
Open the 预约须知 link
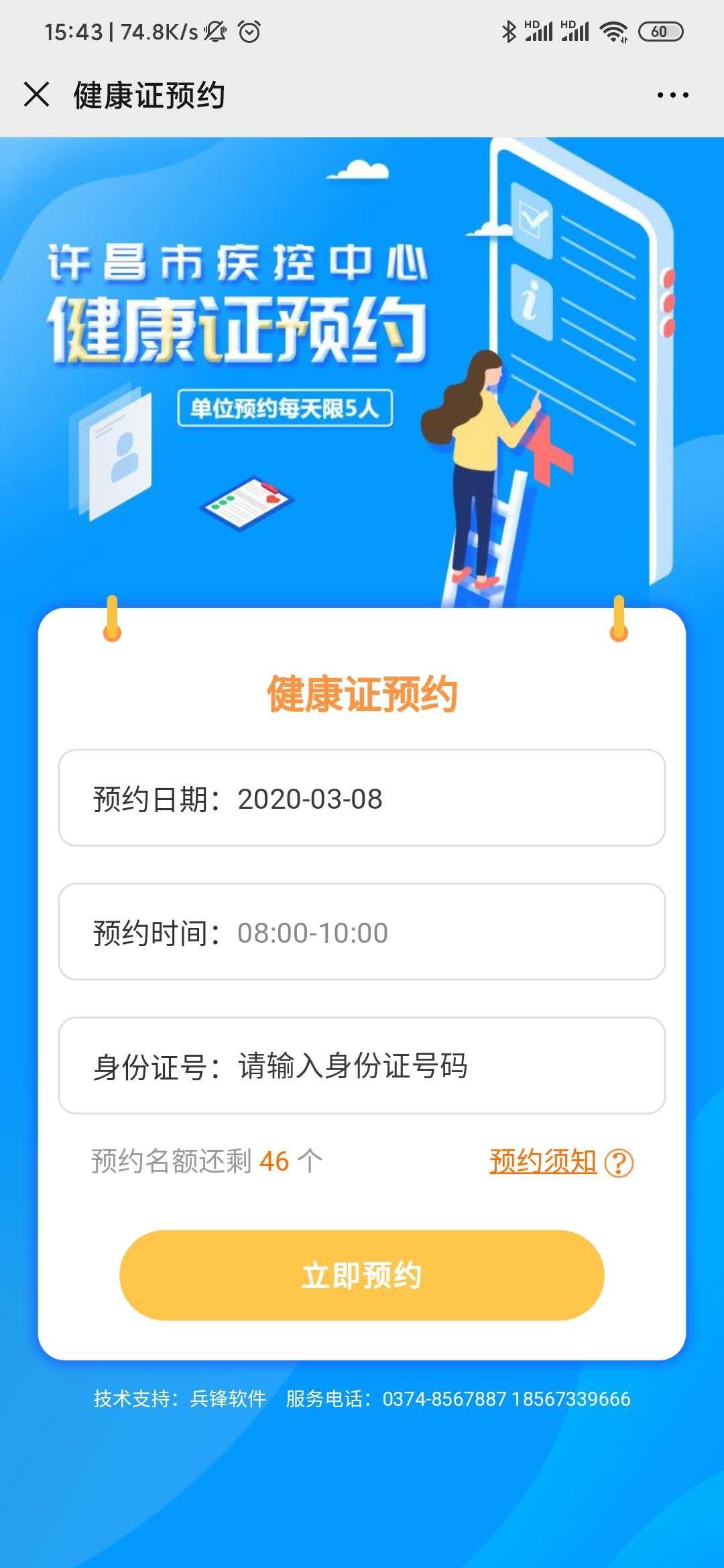point(544,1161)
